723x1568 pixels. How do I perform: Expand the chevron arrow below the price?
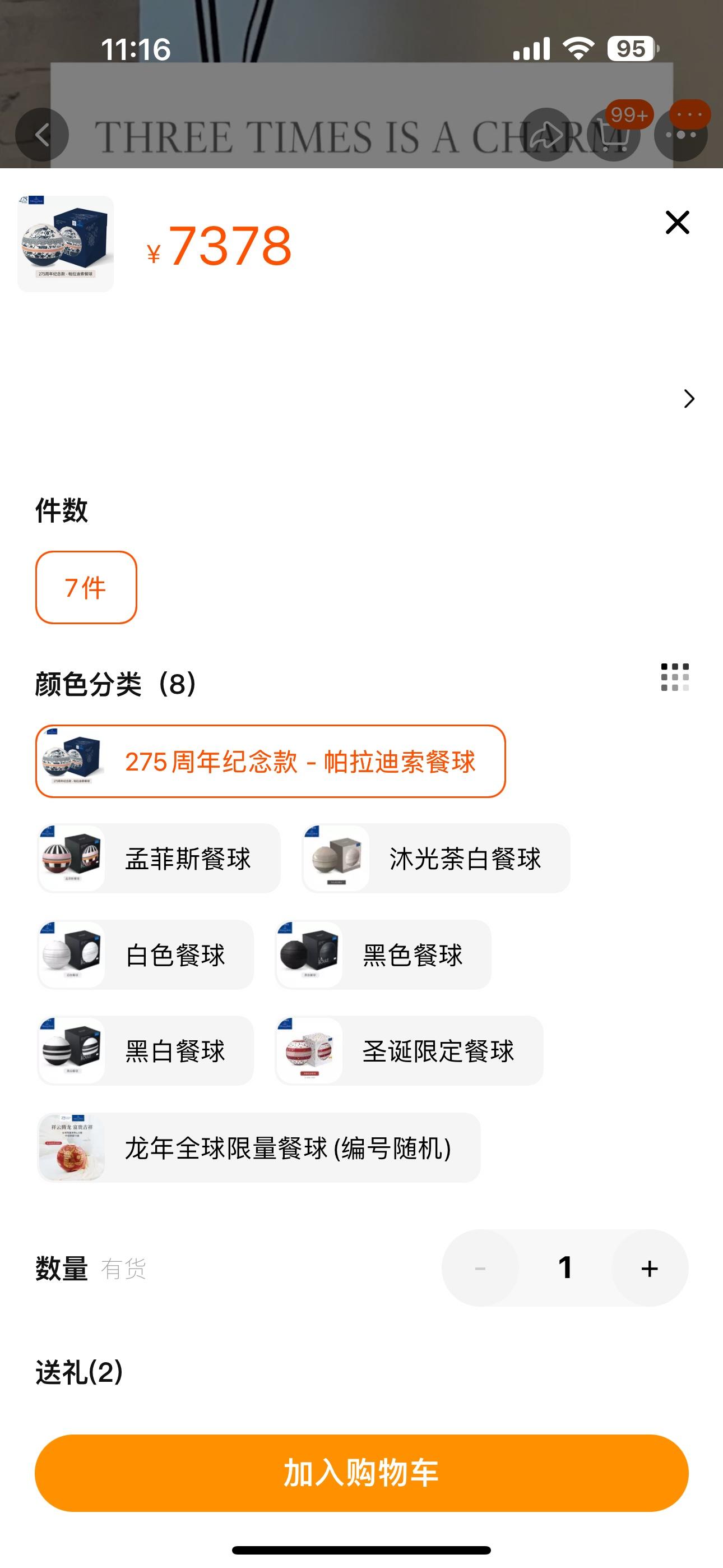click(x=689, y=399)
